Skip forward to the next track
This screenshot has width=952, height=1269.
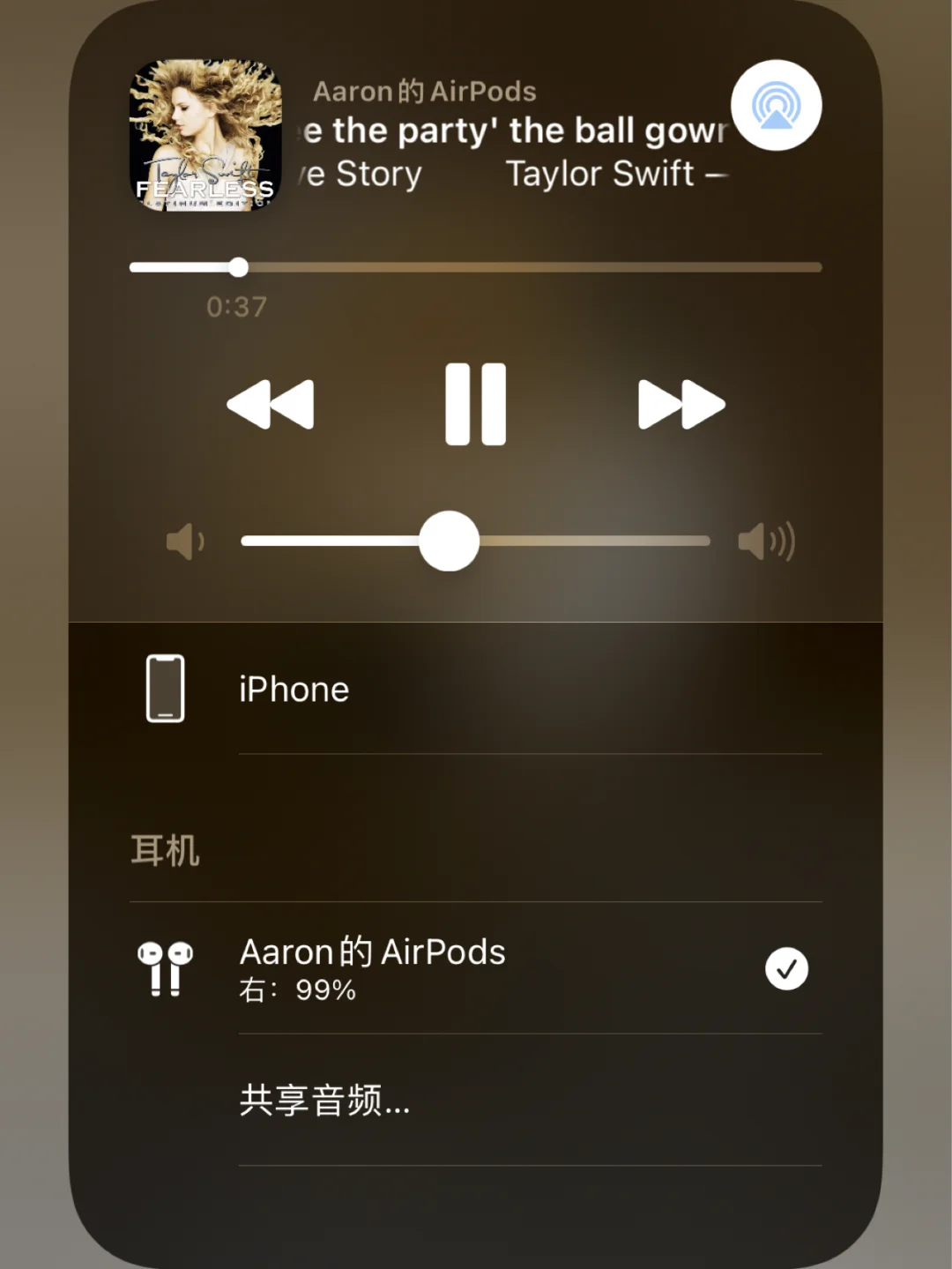681,404
